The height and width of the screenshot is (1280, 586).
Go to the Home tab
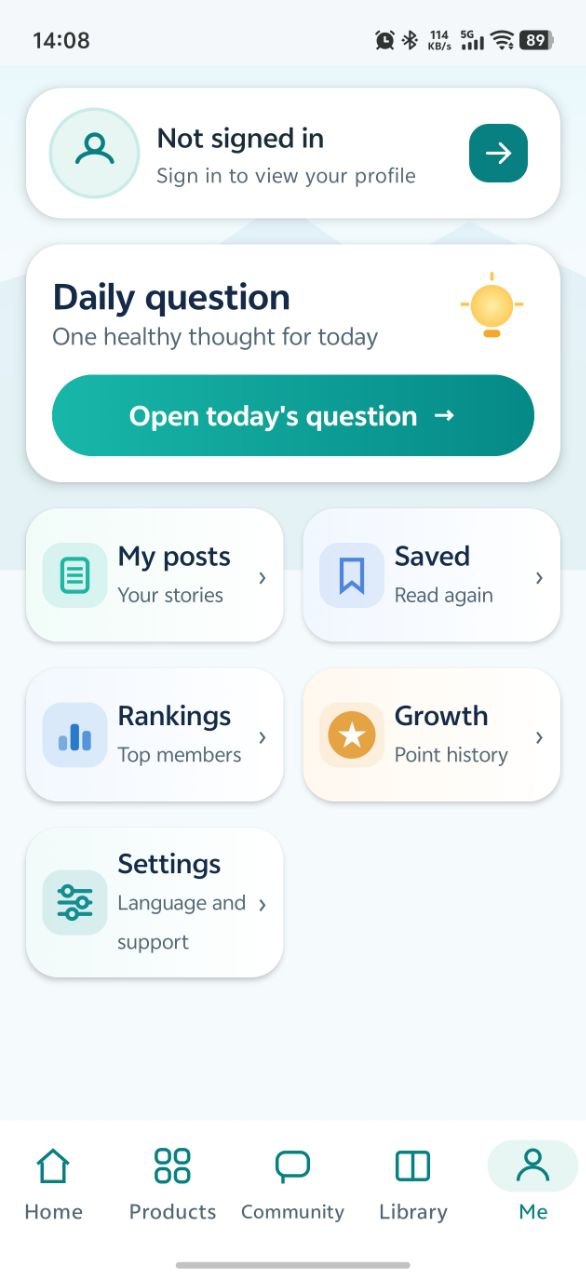tap(53, 1185)
